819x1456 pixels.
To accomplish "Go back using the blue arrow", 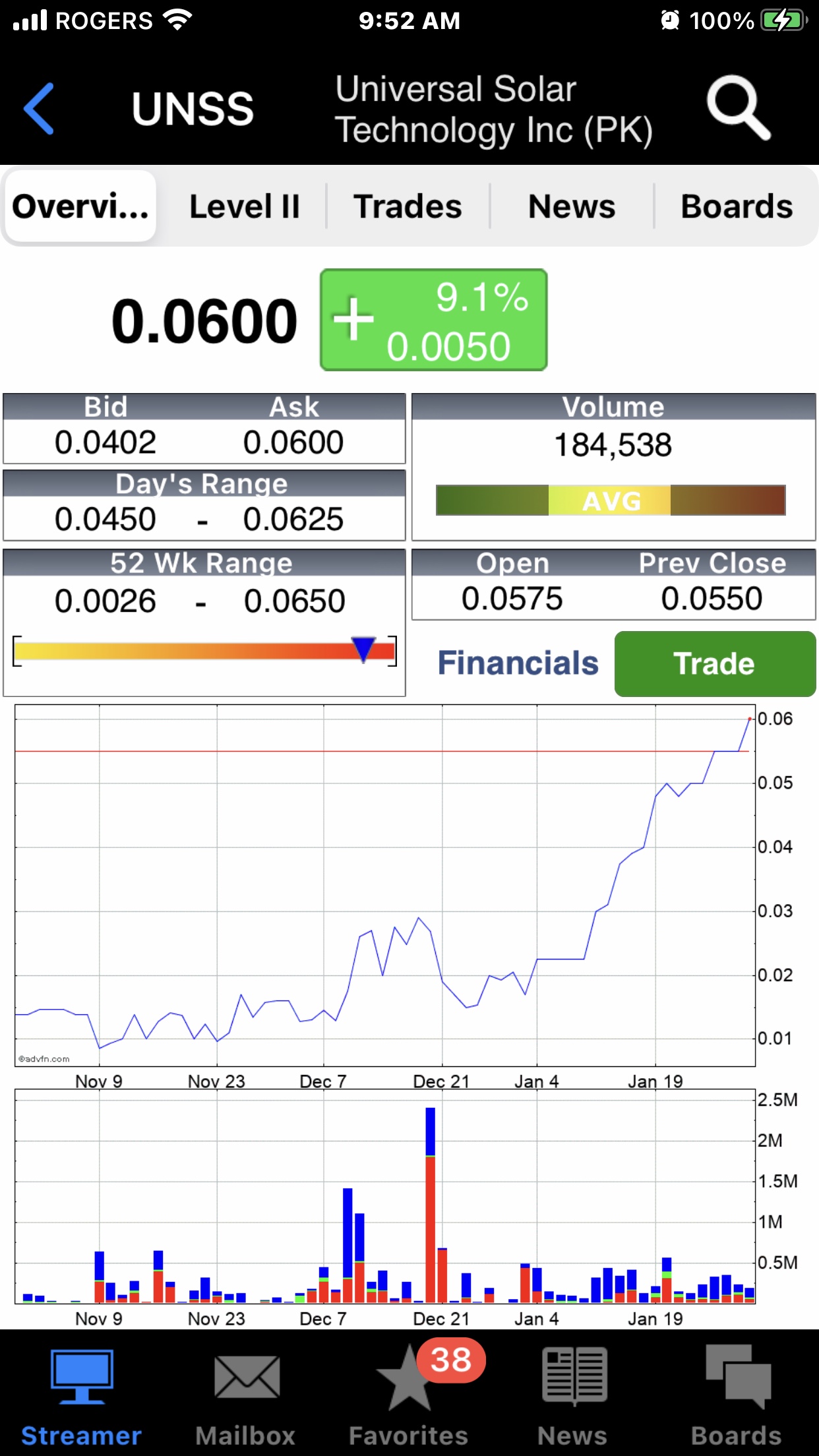I will tap(40, 109).
